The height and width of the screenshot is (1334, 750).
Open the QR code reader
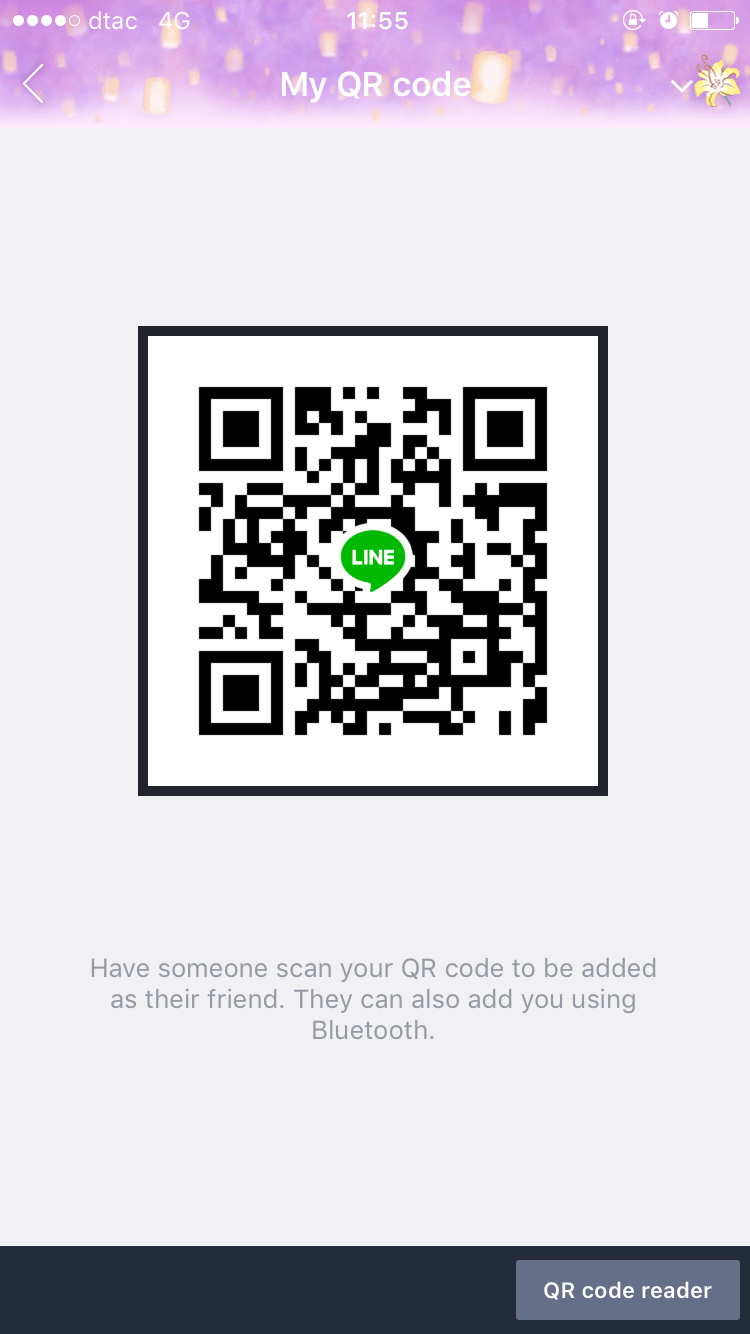pyautogui.click(x=627, y=1290)
